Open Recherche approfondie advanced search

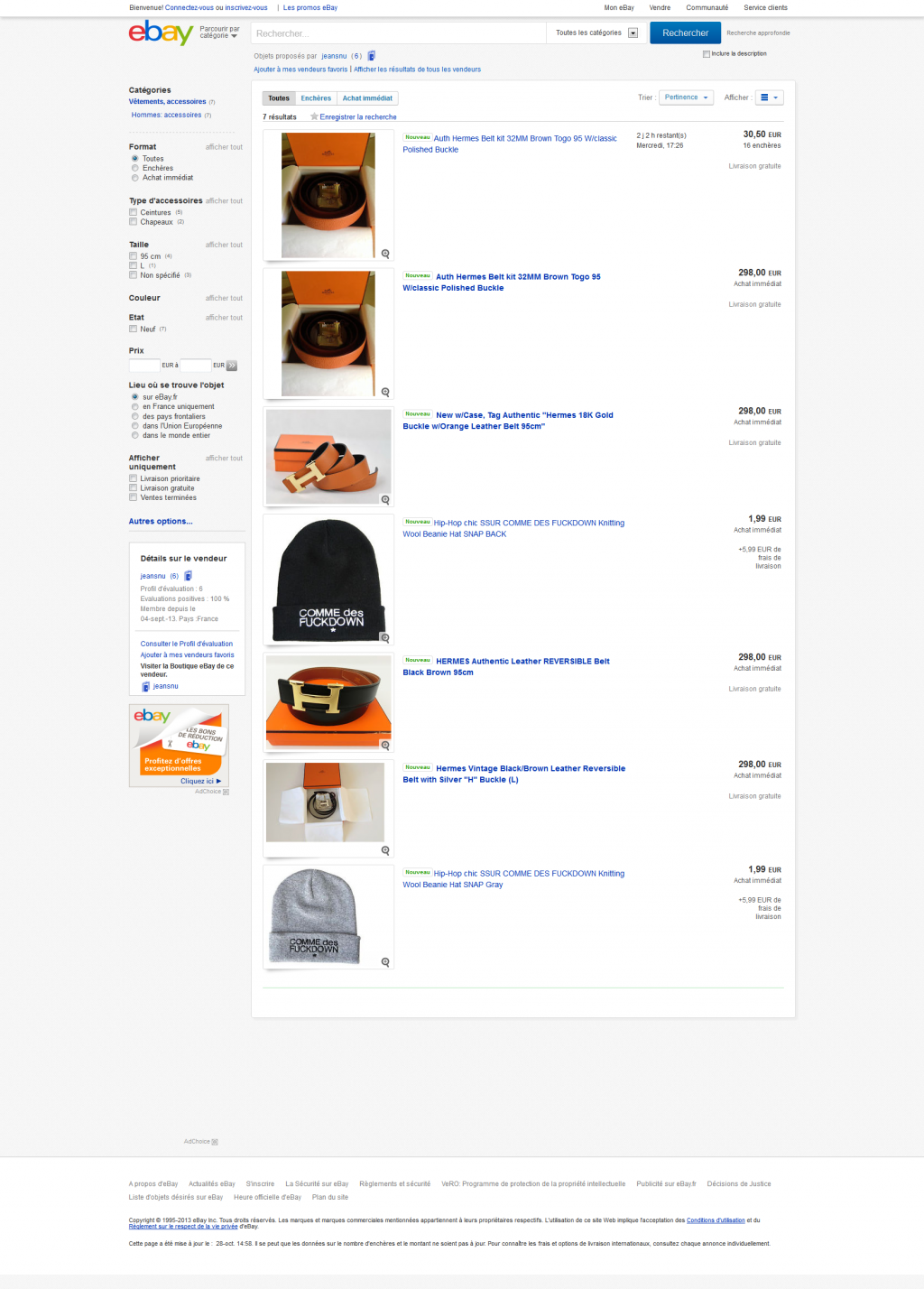(x=758, y=33)
